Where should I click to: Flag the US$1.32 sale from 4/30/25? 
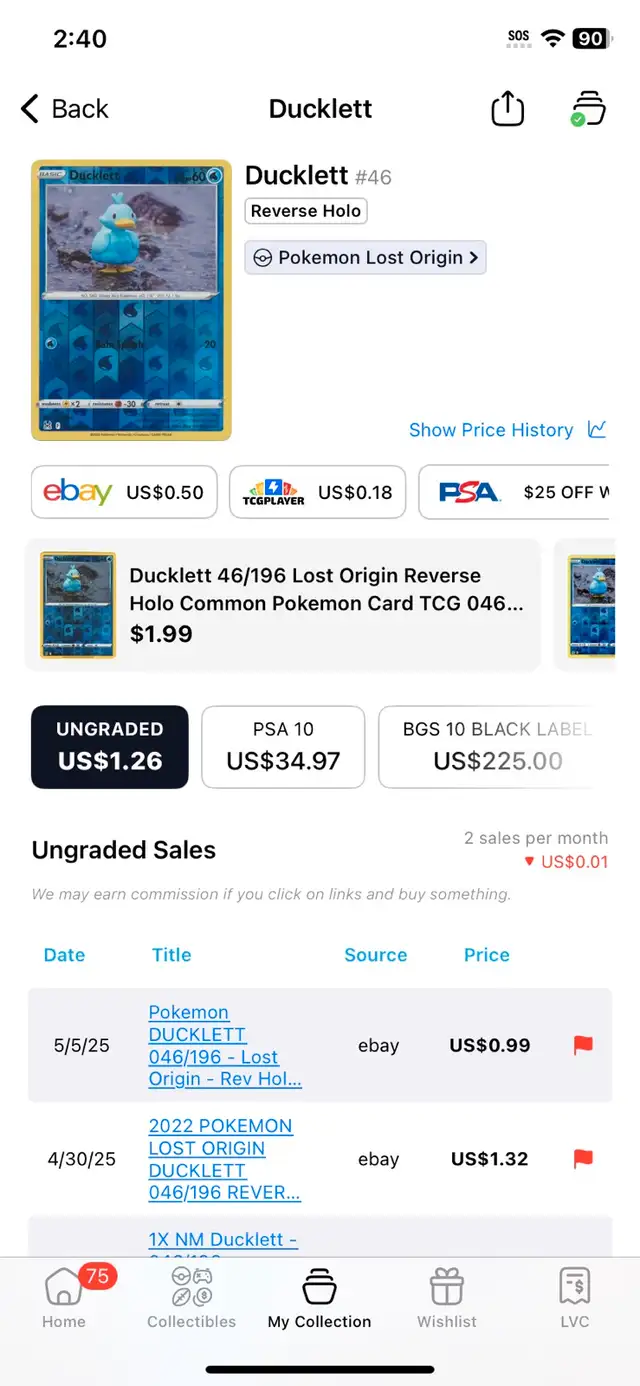(x=583, y=1159)
